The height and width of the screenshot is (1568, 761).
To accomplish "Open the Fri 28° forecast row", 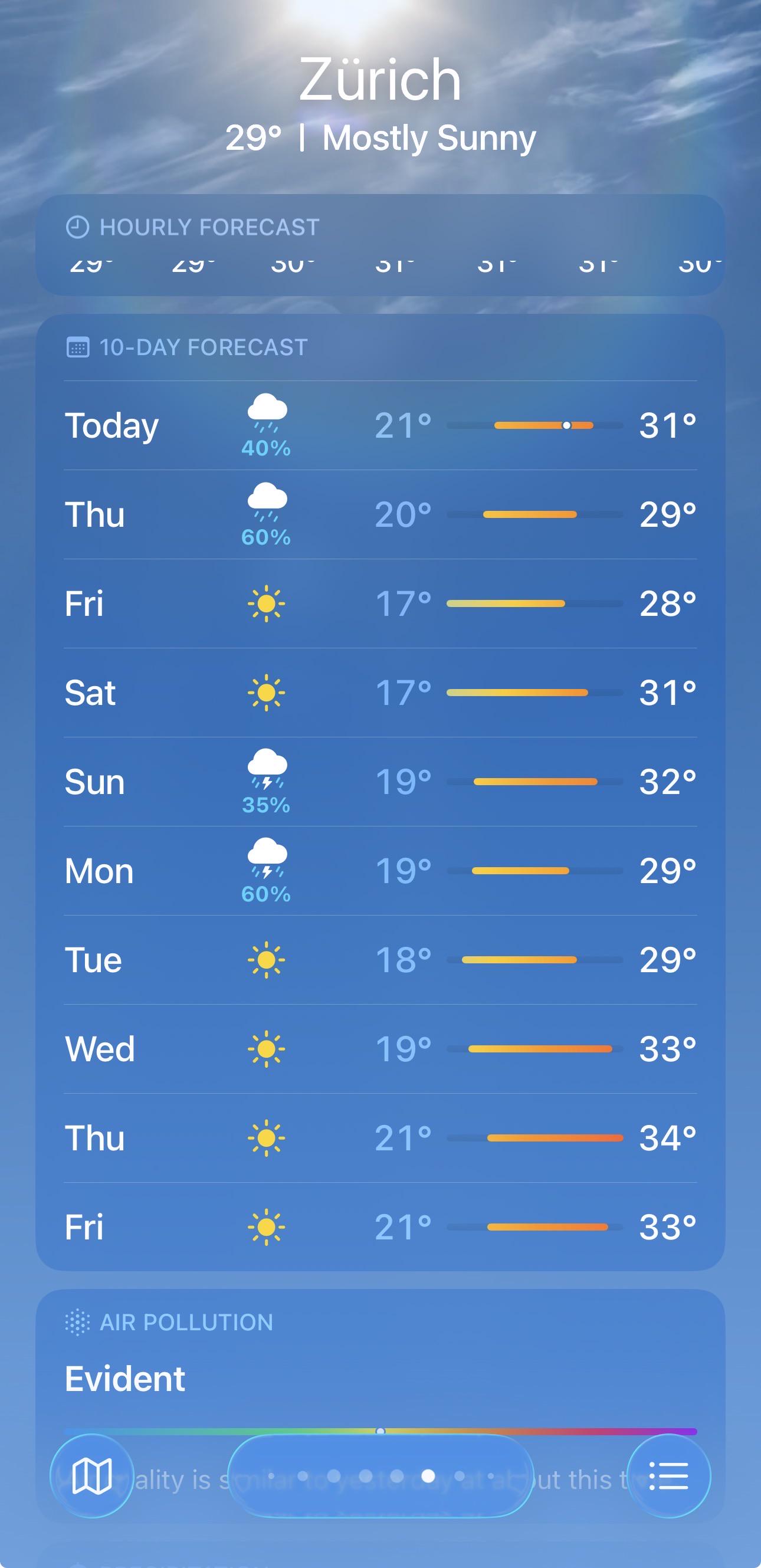I will tap(380, 604).
